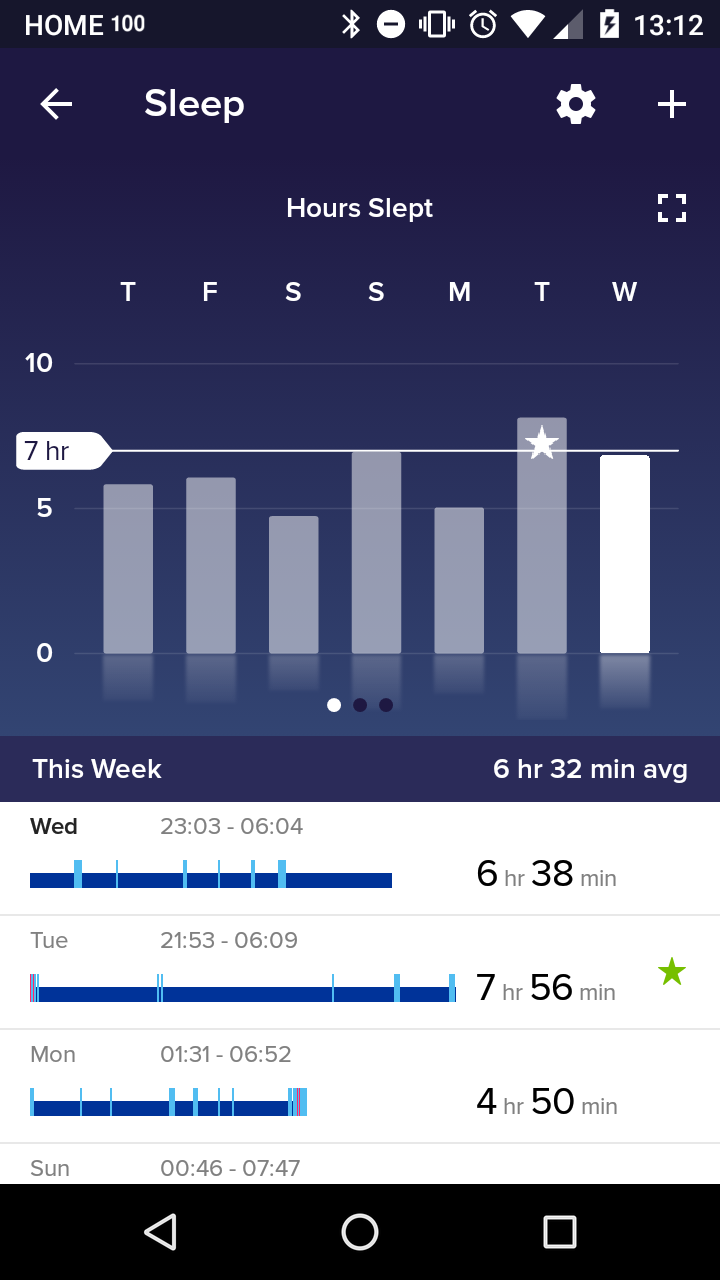Select the second chart page dot

(x=360, y=705)
